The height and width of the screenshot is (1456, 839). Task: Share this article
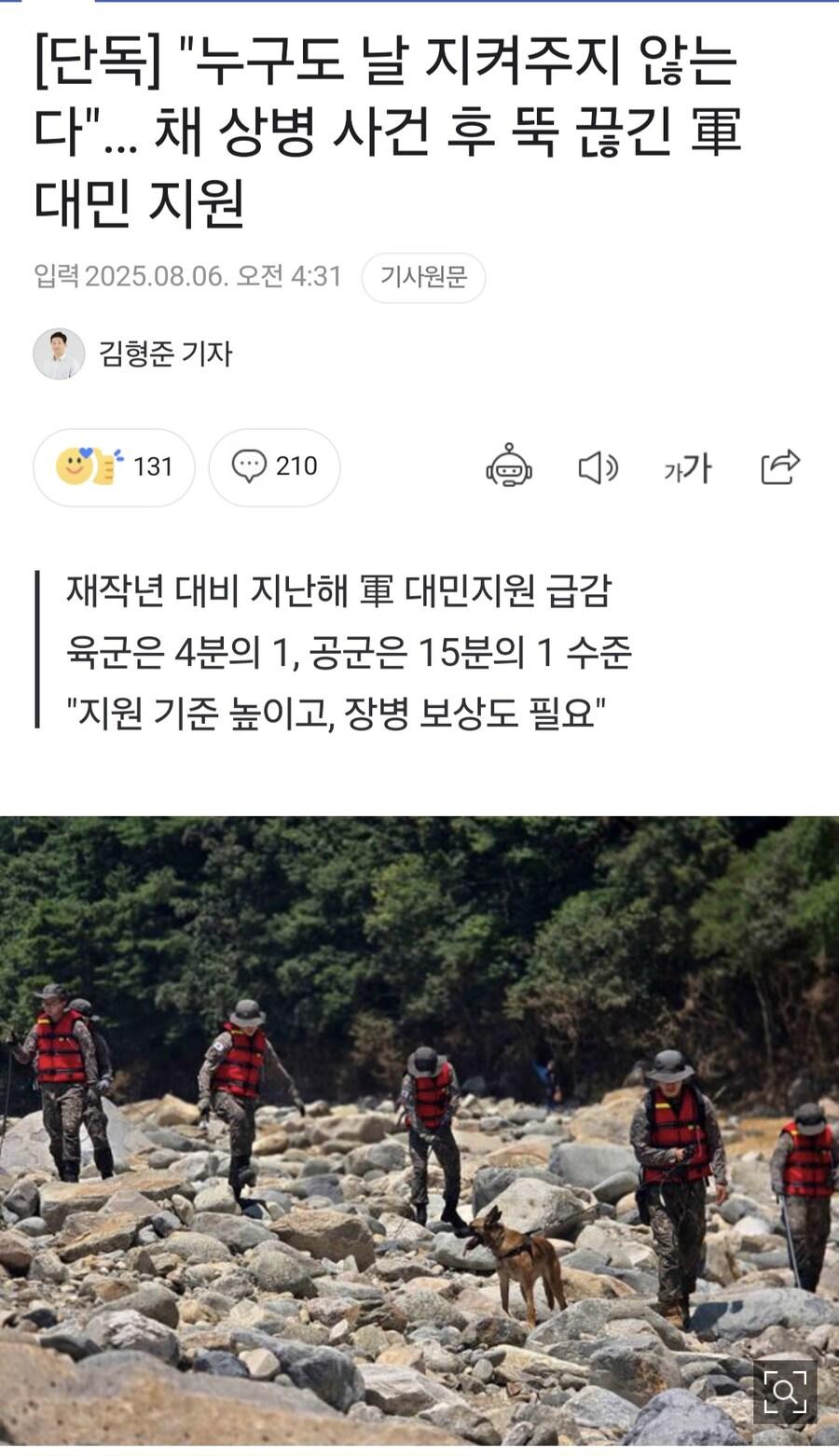(x=779, y=466)
